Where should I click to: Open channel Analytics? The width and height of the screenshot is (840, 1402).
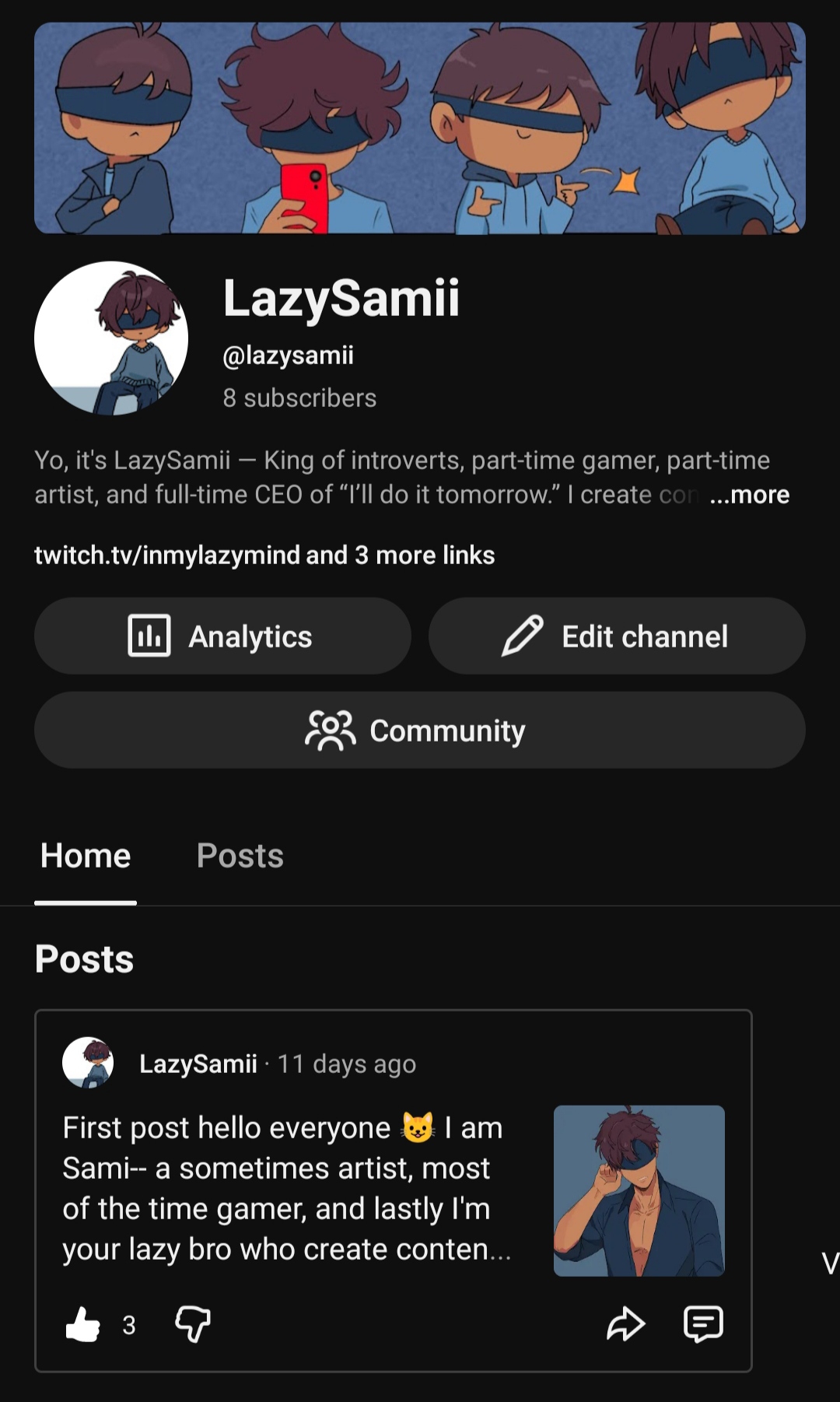(x=222, y=636)
